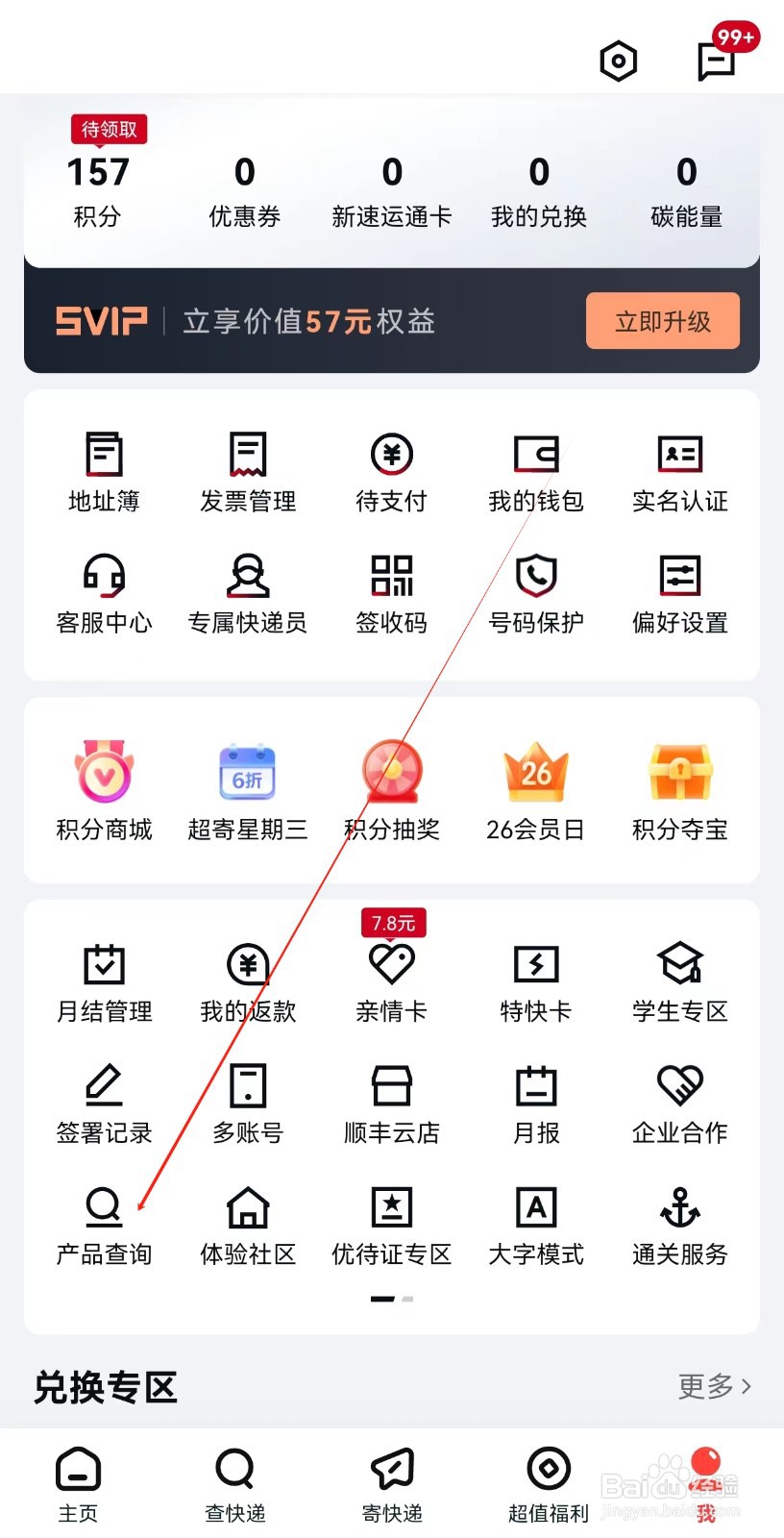Show the 签收码 sign-off QR code
The height and width of the screenshot is (1538, 784).
click(391, 594)
